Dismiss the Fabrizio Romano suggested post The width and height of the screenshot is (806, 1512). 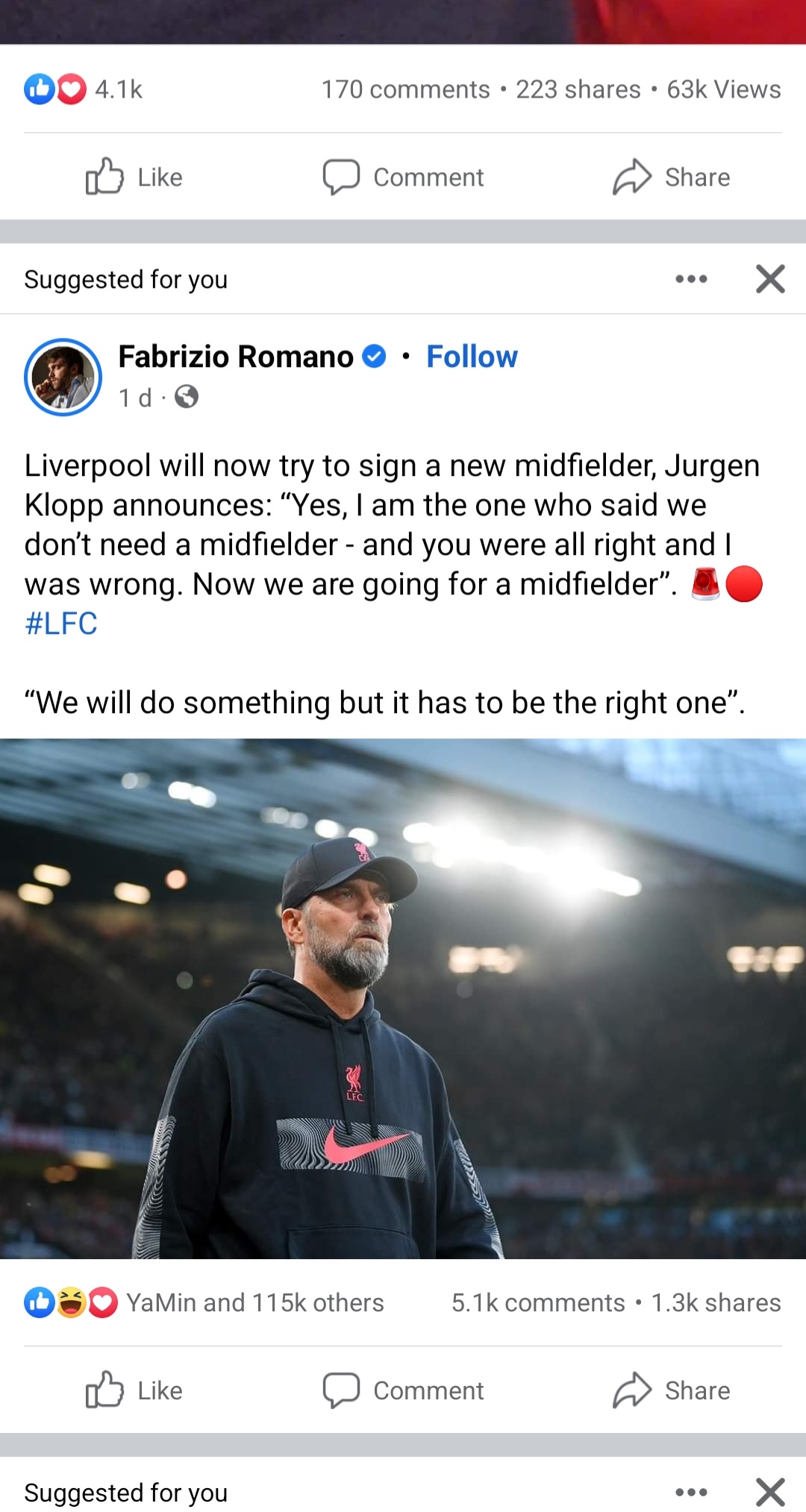pyautogui.click(x=770, y=279)
